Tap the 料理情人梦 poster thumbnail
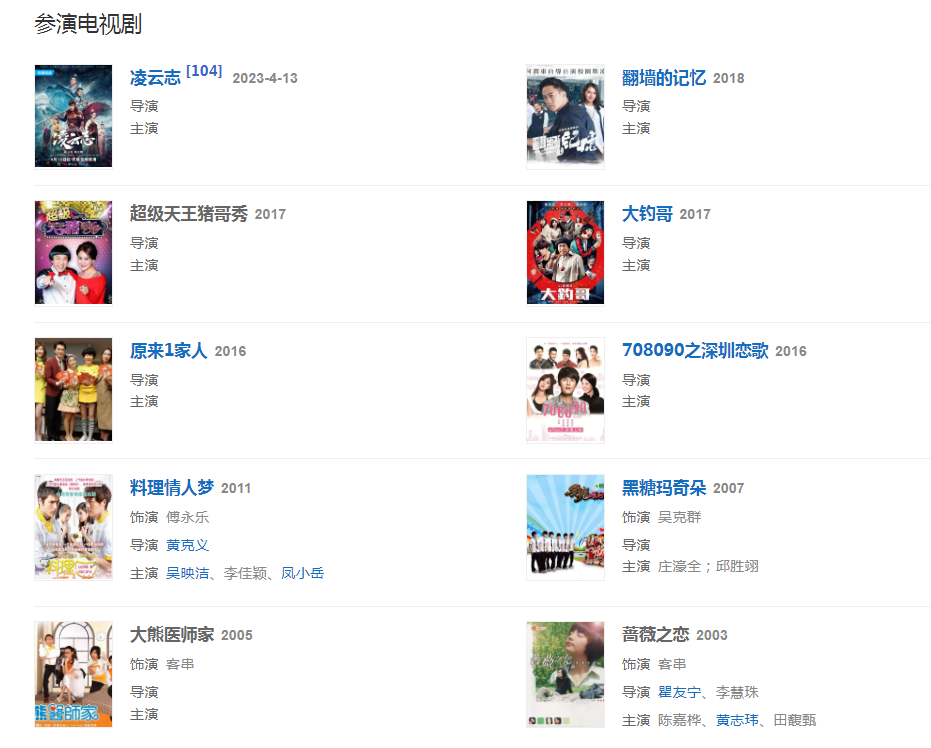Screen dimensions: 931x748 click(x=73, y=527)
